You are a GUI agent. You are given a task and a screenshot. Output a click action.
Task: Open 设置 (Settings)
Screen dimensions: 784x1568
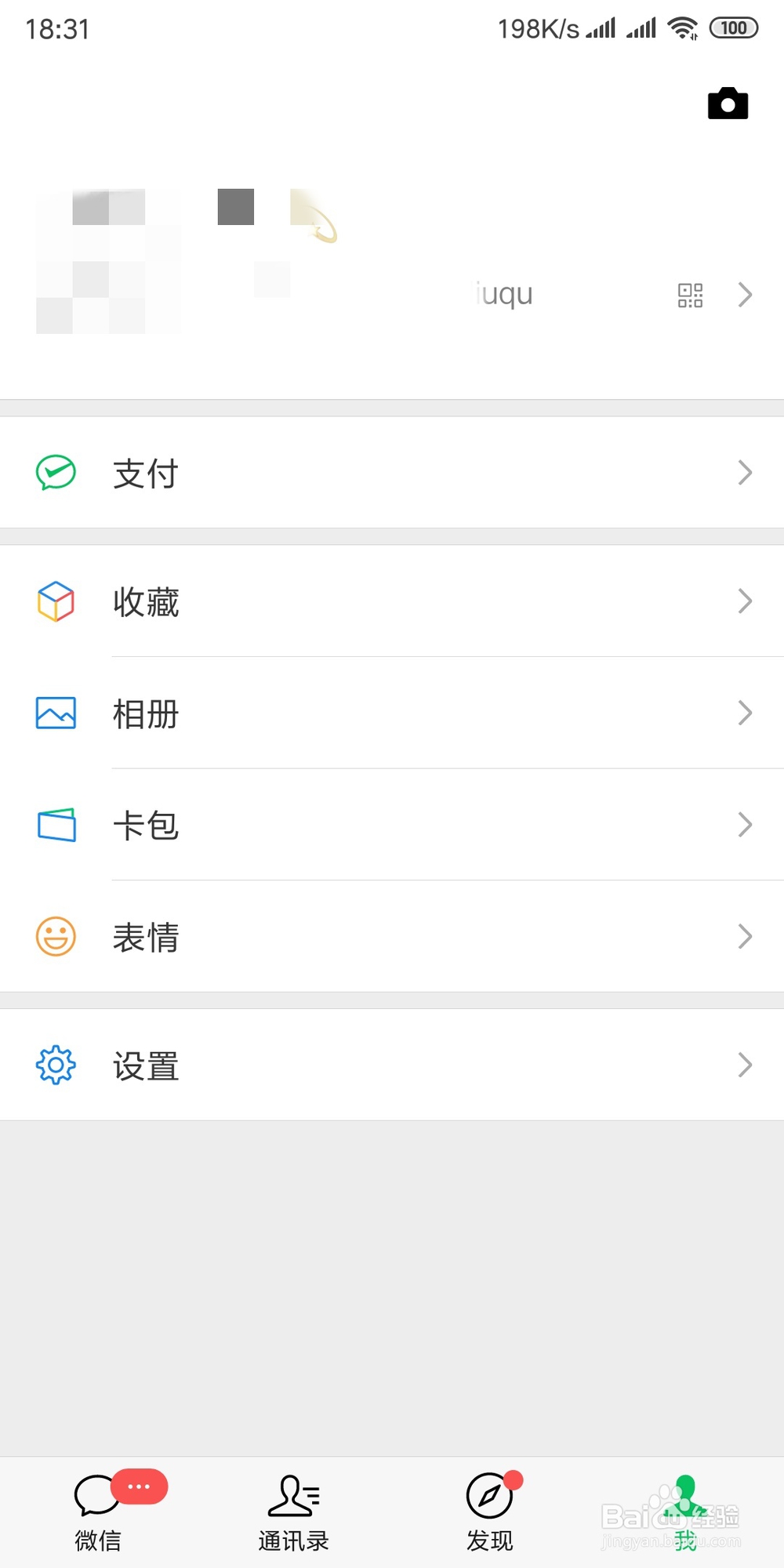pyautogui.click(x=392, y=1065)
